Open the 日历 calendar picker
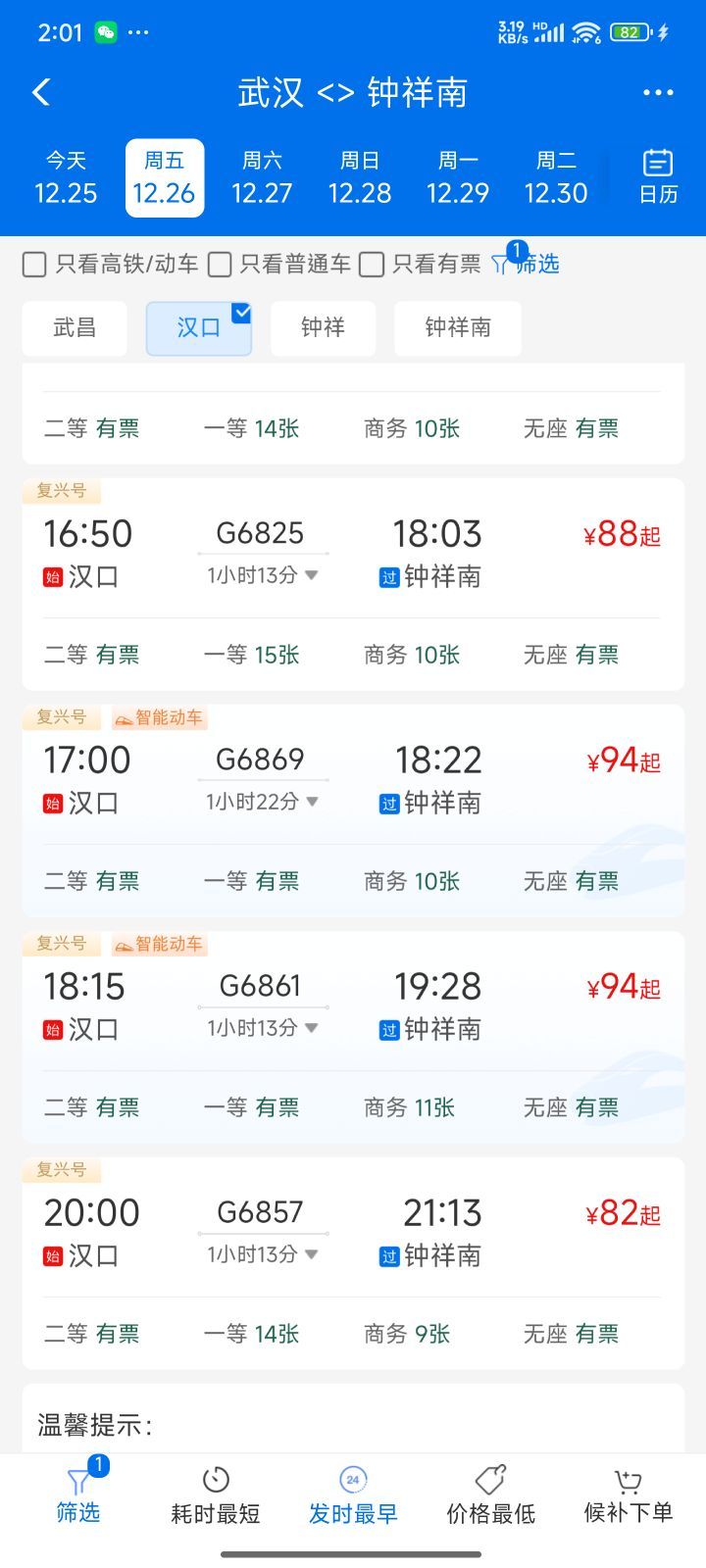This screenshot has height=1568, width=706. pos(658,177)
